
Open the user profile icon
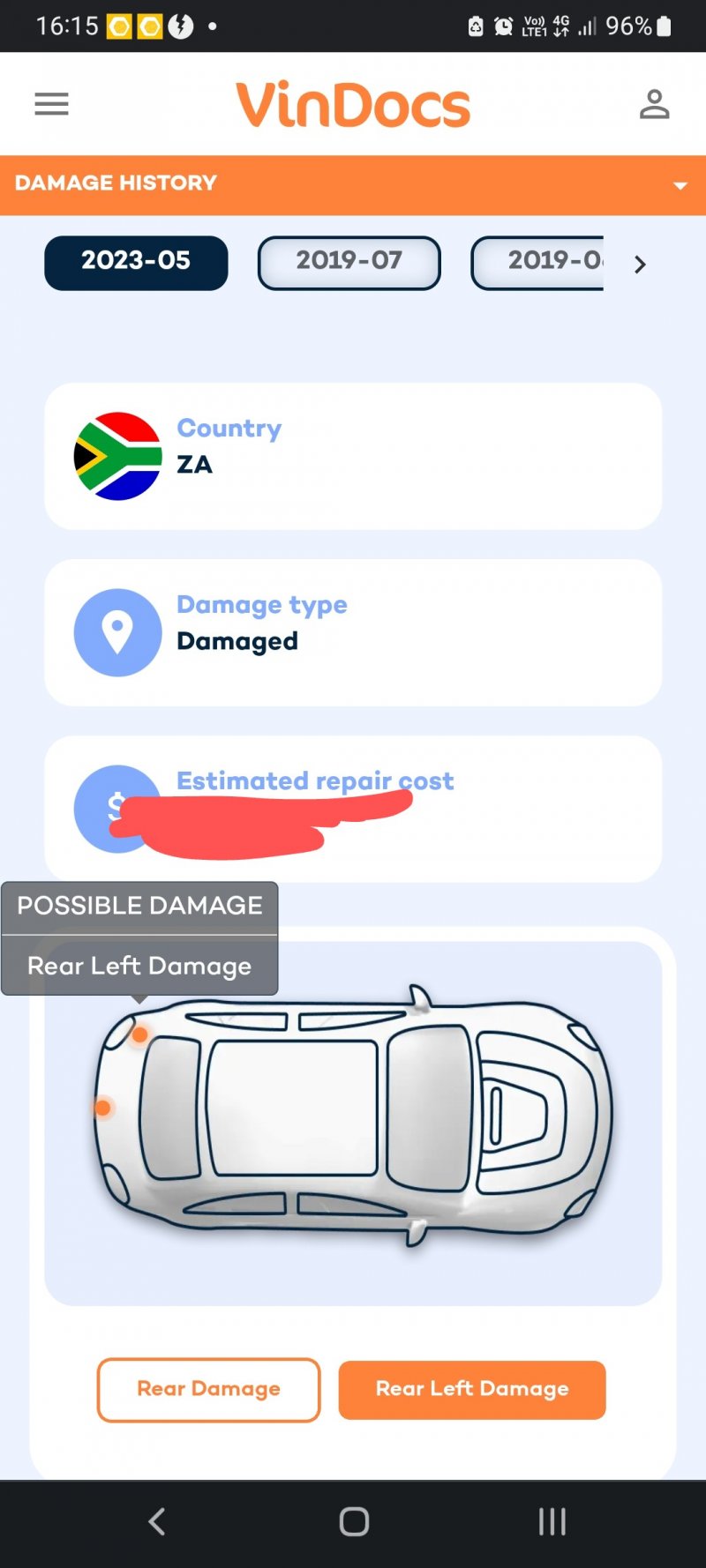[x=654, y=104]
